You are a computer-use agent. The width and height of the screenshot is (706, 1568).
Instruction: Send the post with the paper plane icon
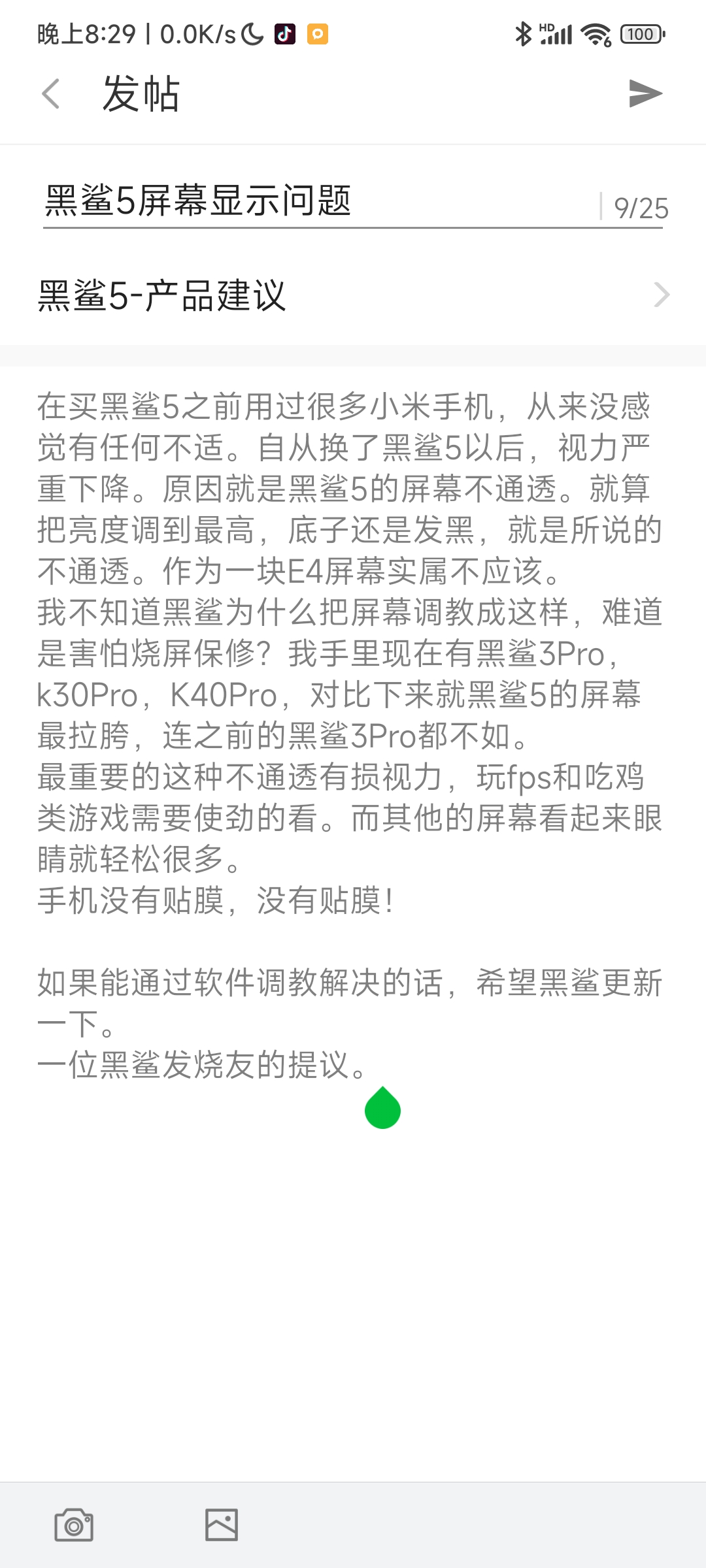(x=645, y=93)
